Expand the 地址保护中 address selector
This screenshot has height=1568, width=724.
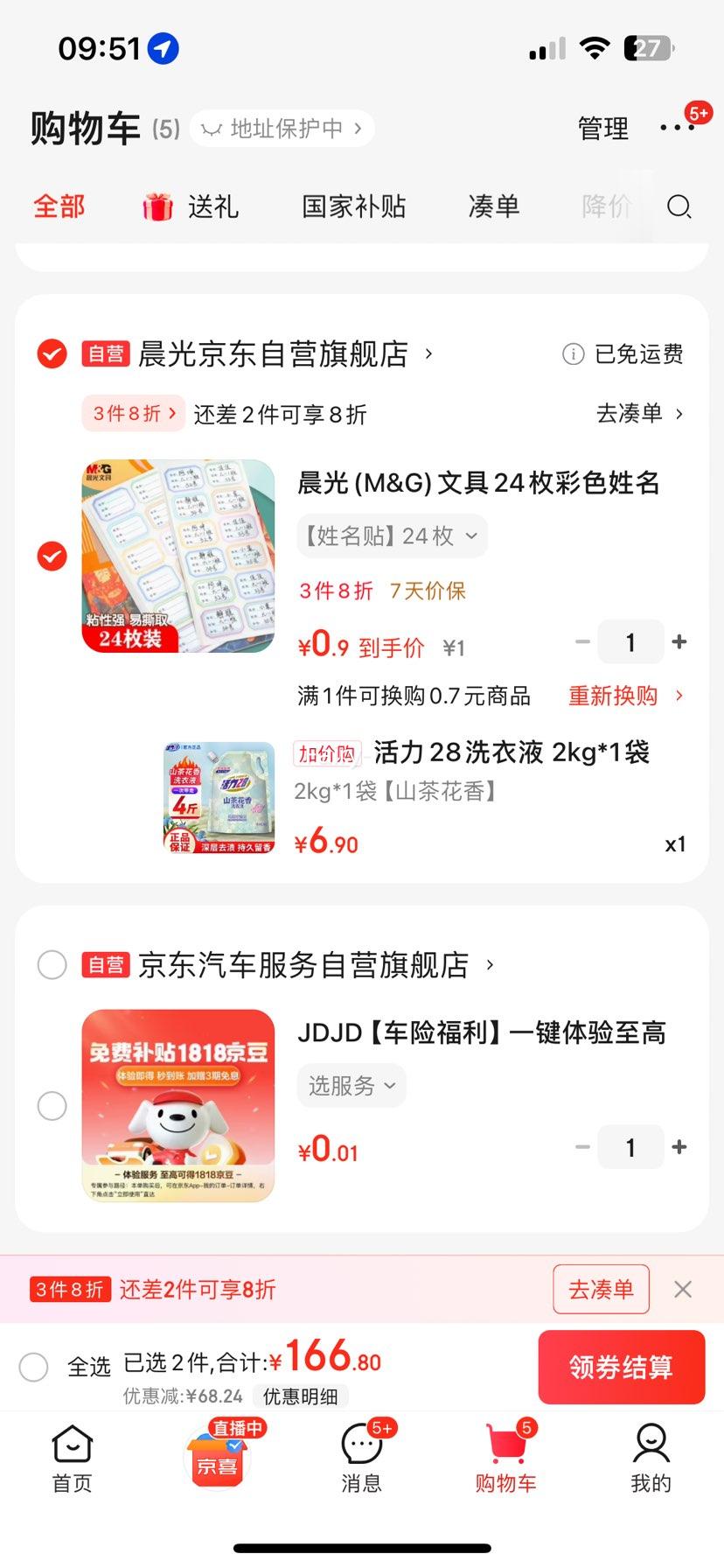pyautogui.click(x=282, y=128)
